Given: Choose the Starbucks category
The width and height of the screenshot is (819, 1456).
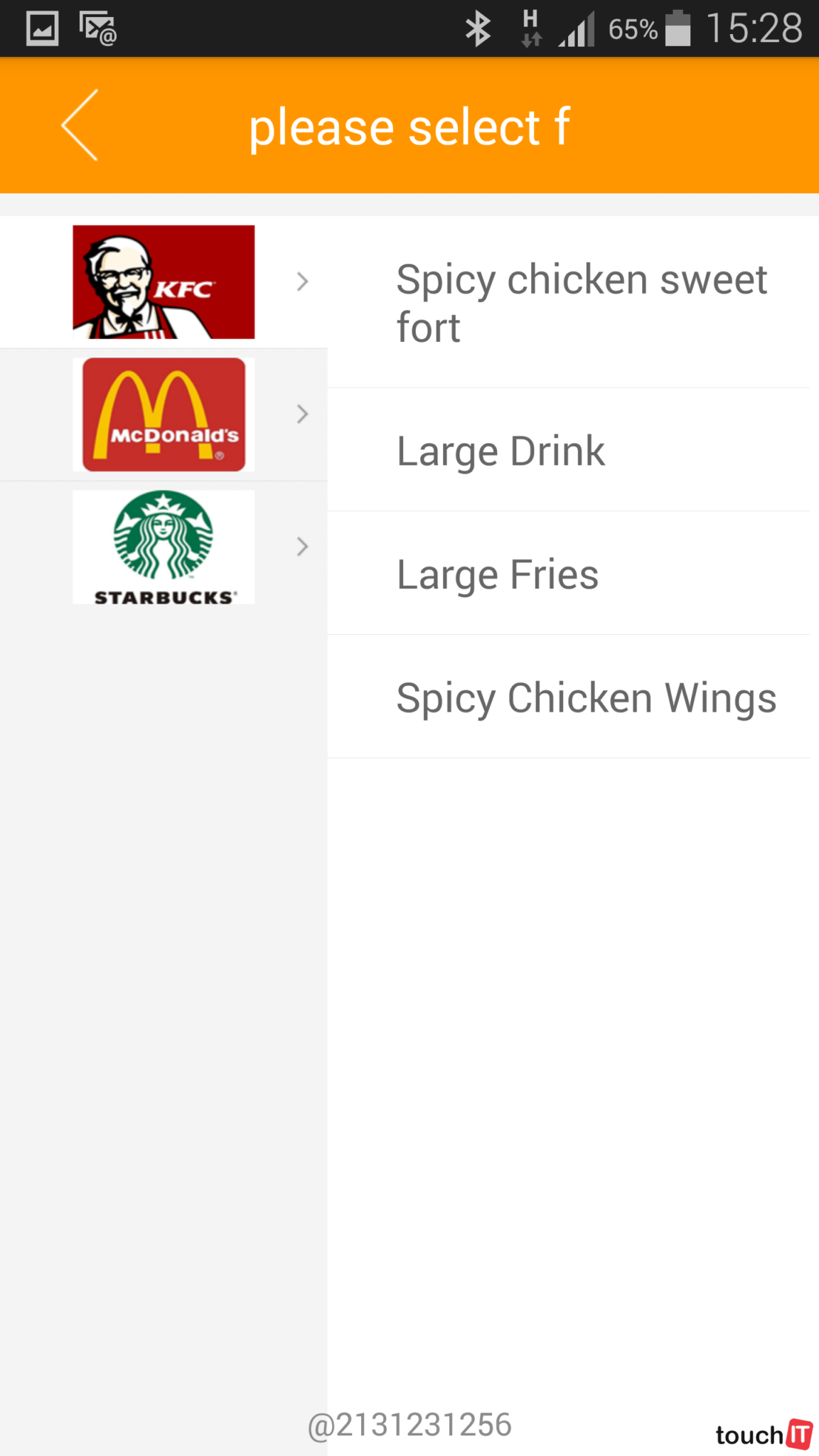Looking at the screenshot, I should (x=164, y=547).
